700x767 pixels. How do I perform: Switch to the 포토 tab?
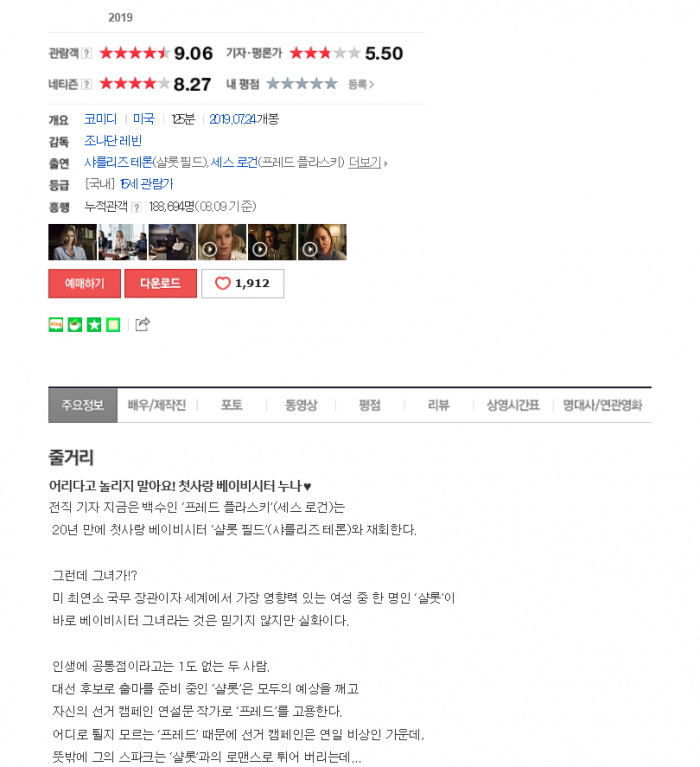click(232, 405)
